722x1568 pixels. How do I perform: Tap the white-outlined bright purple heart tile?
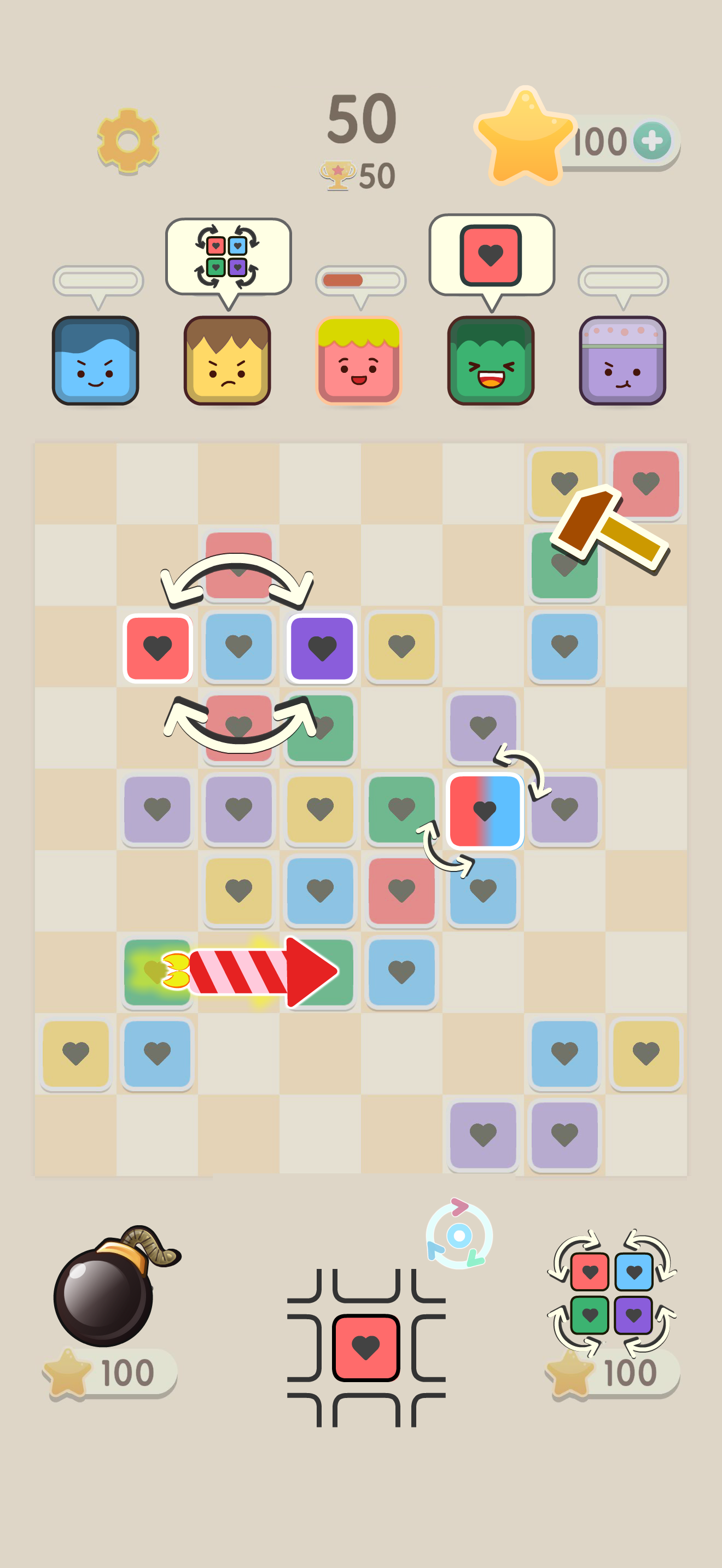click(x=322, y=648)
